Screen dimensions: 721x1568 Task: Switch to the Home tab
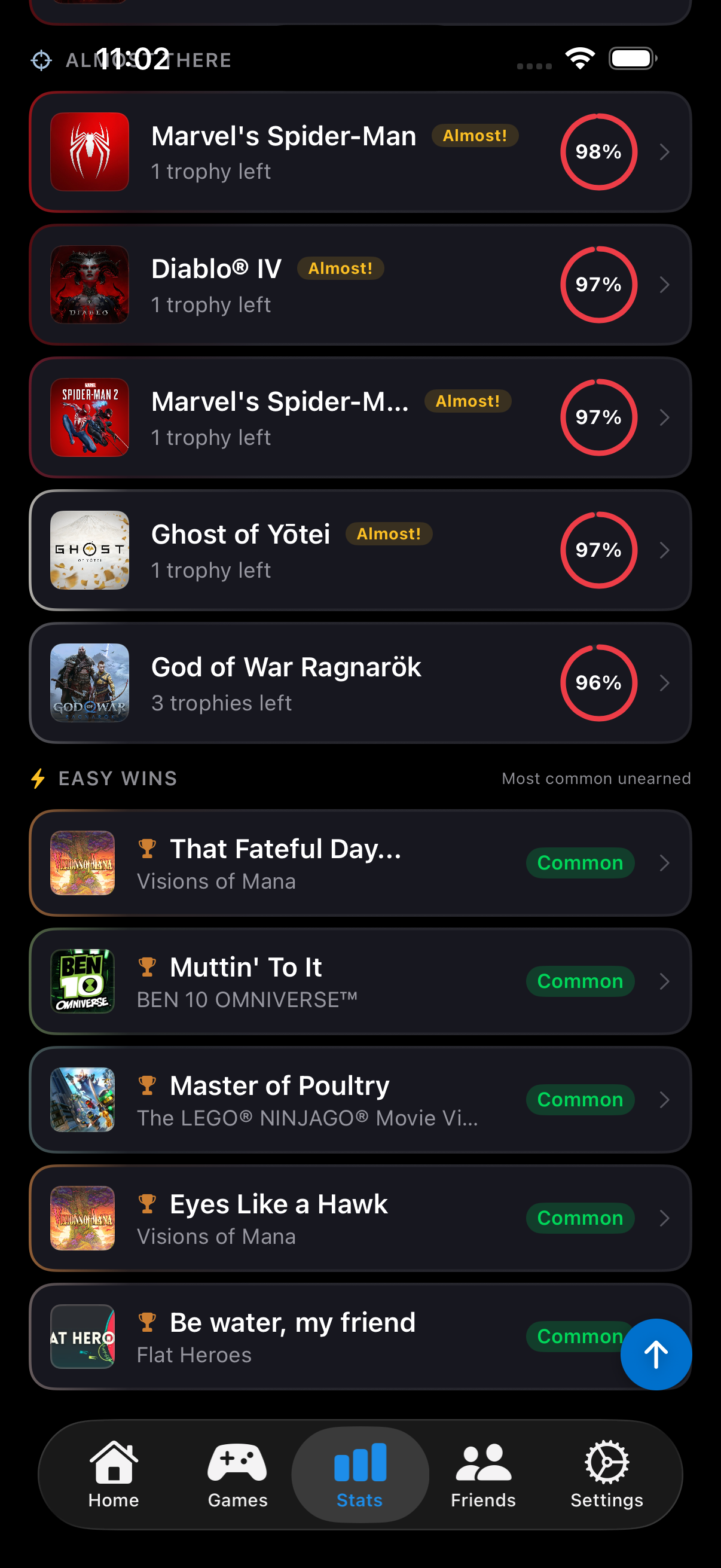pyautogui.click(x=114, y=1475)
